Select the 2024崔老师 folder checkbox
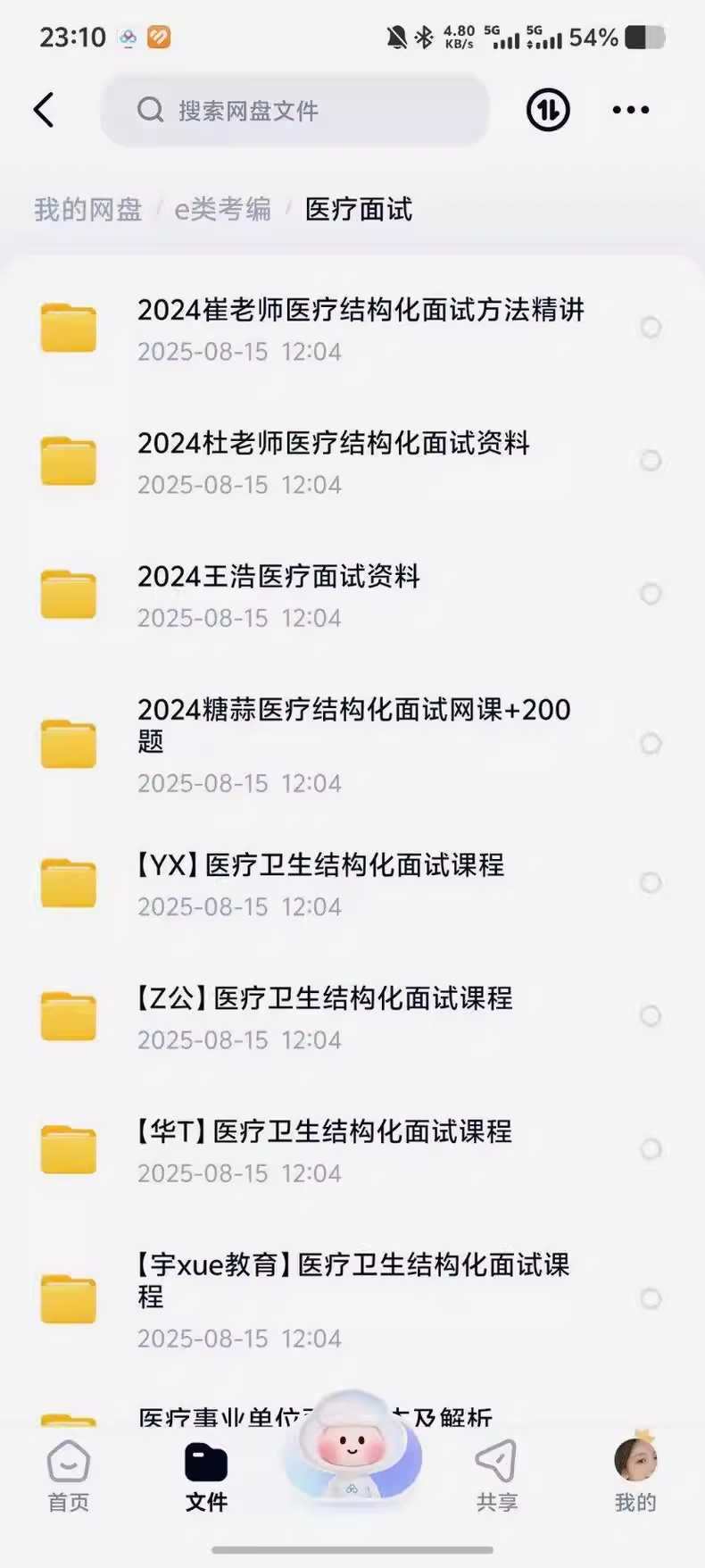The image size is (705, 1568). 651,328
